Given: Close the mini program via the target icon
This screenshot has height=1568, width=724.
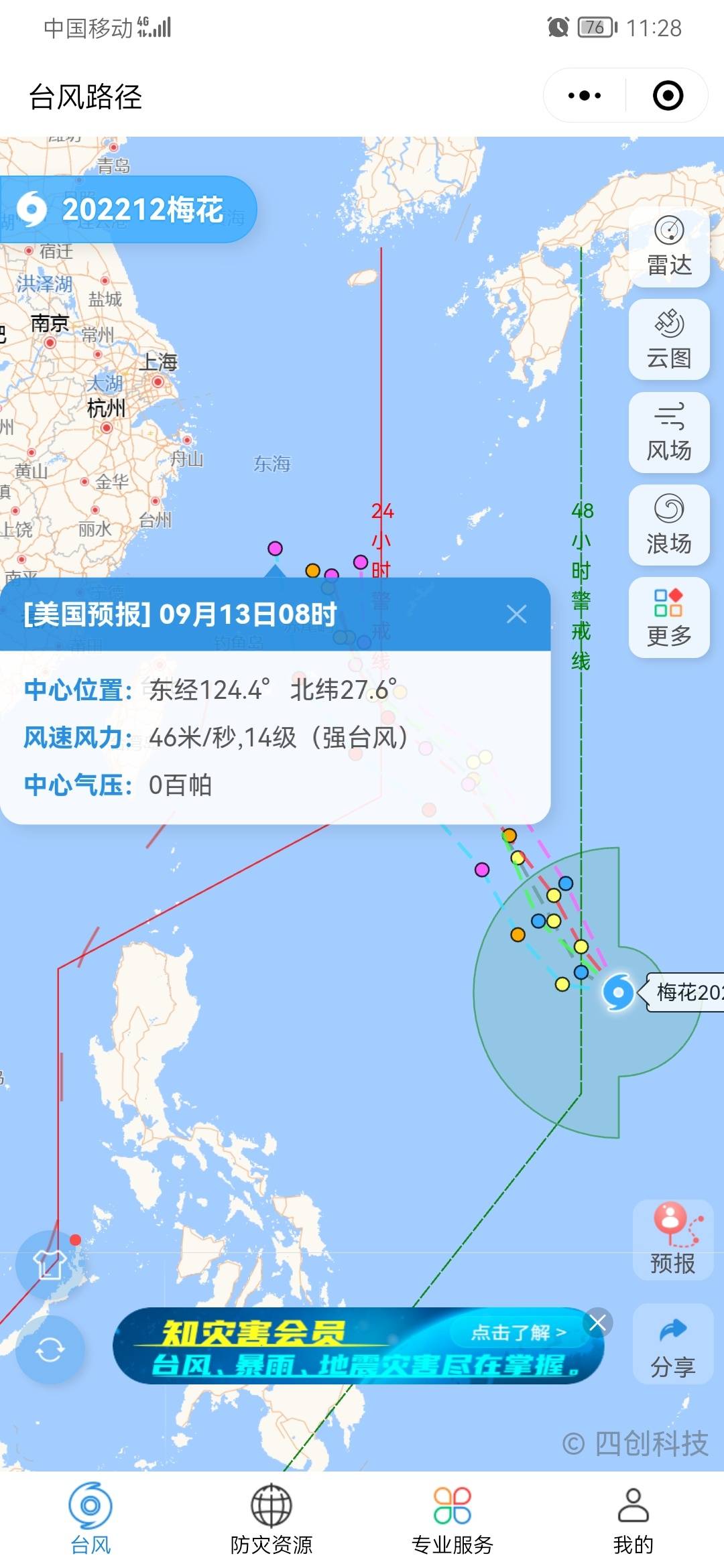Looking at the screenshot, I should [x=668, y=96].
